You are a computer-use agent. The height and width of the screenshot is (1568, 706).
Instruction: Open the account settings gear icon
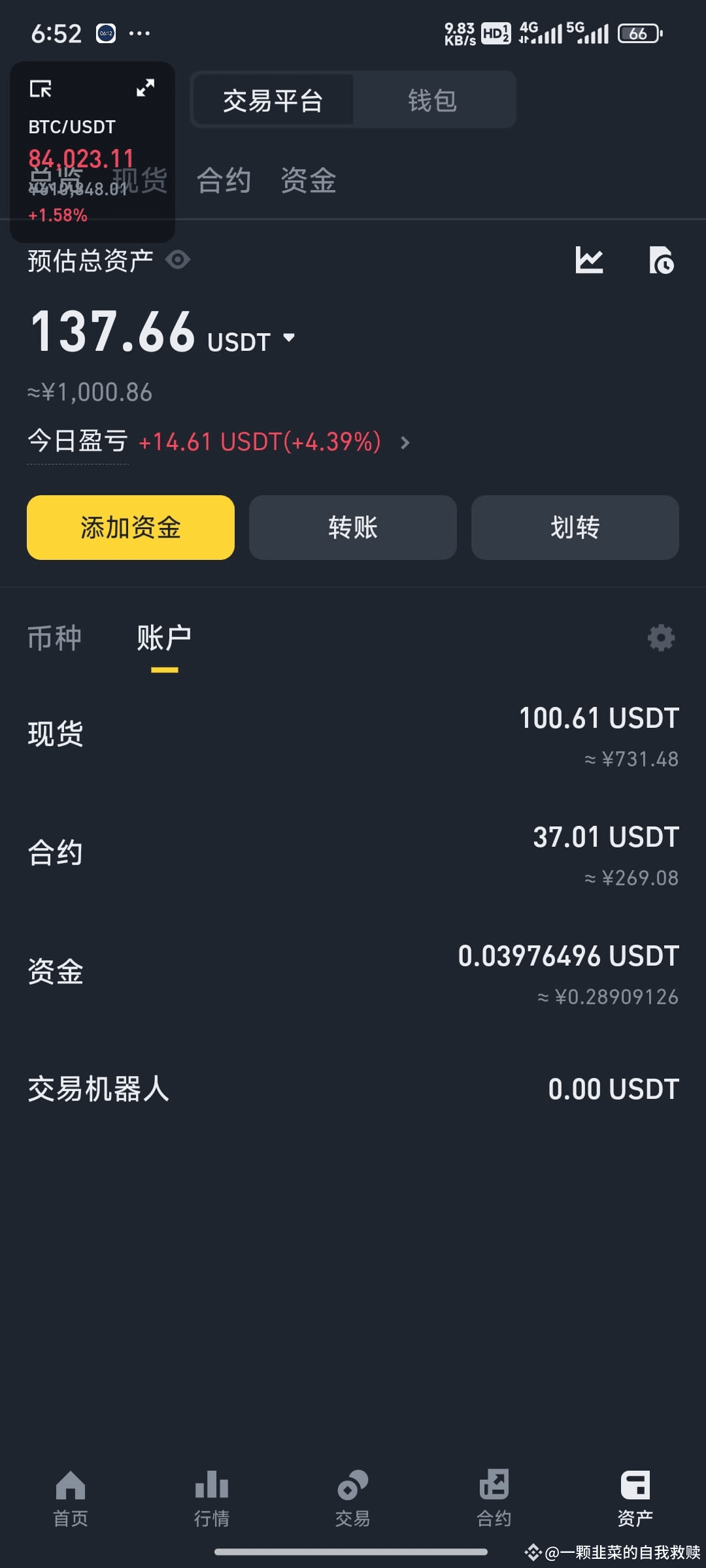click(x=661, y=637)
